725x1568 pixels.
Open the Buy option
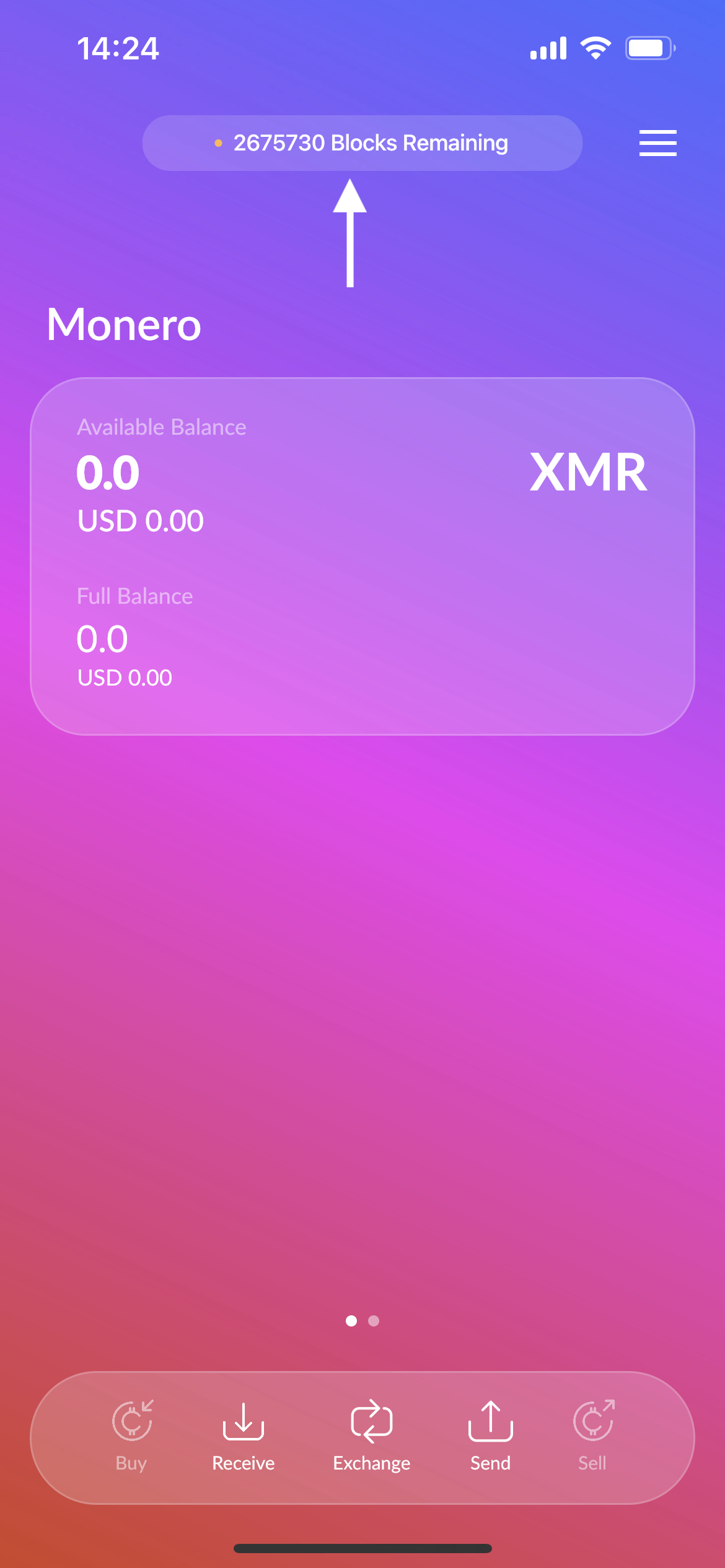click(x=131, y=1435)
